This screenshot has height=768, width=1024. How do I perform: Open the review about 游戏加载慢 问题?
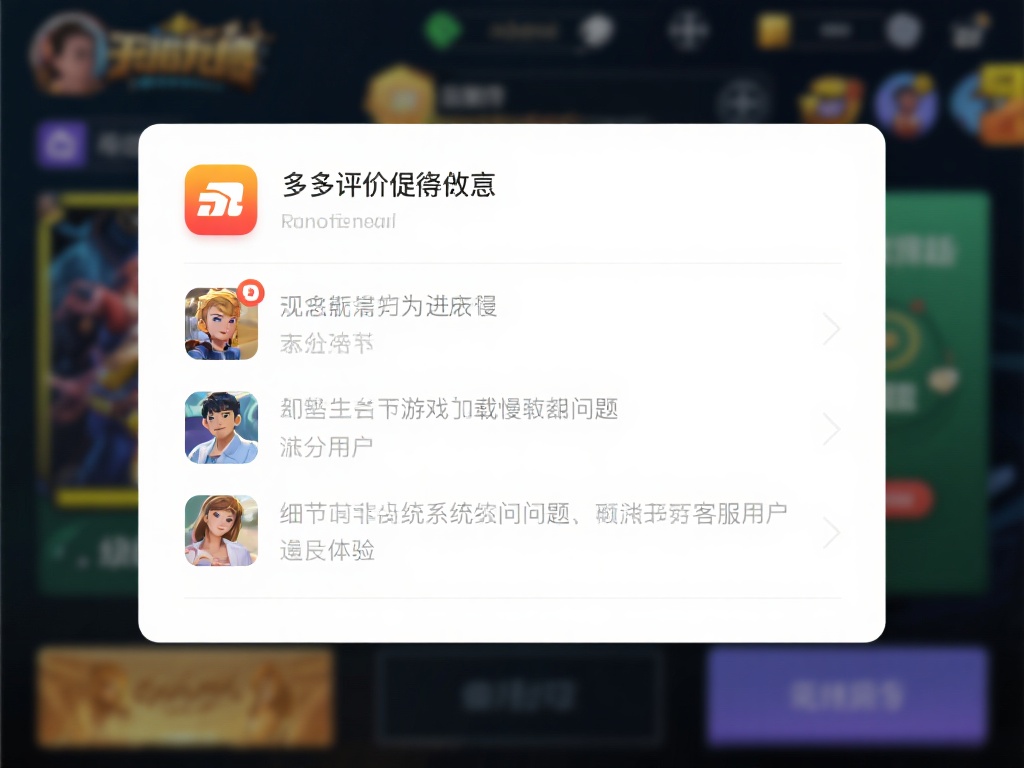click(x=512, y=427)
